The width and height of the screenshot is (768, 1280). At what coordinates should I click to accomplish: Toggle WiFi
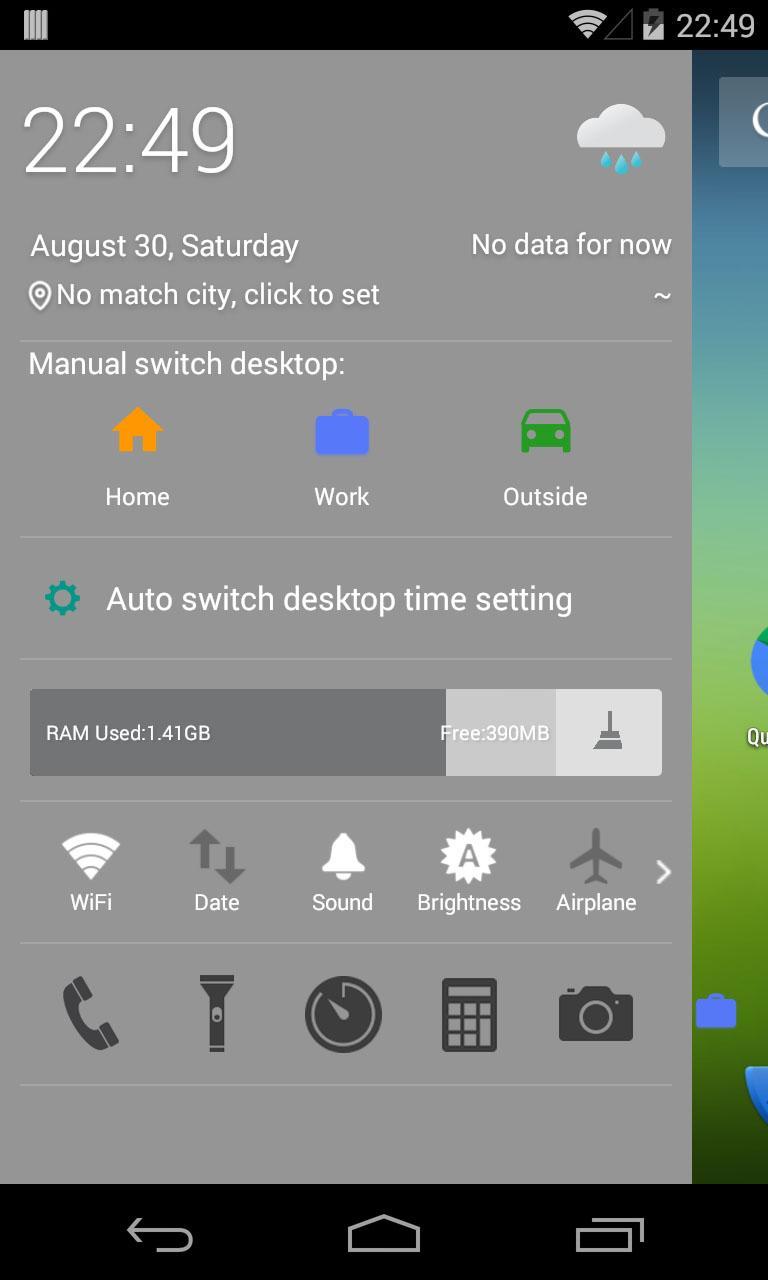point(91,870)
